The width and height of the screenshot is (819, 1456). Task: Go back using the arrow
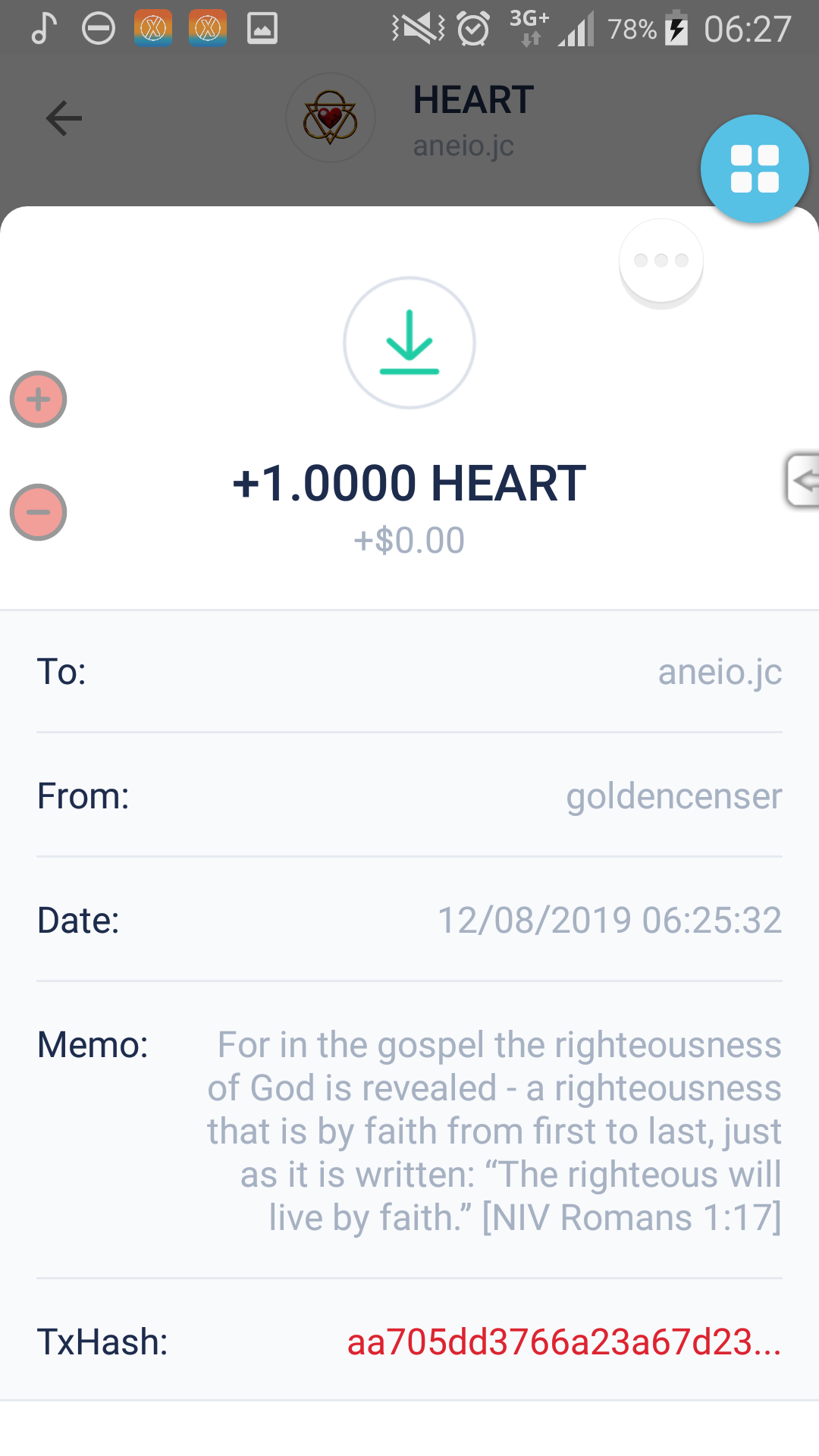click(64, 118)
